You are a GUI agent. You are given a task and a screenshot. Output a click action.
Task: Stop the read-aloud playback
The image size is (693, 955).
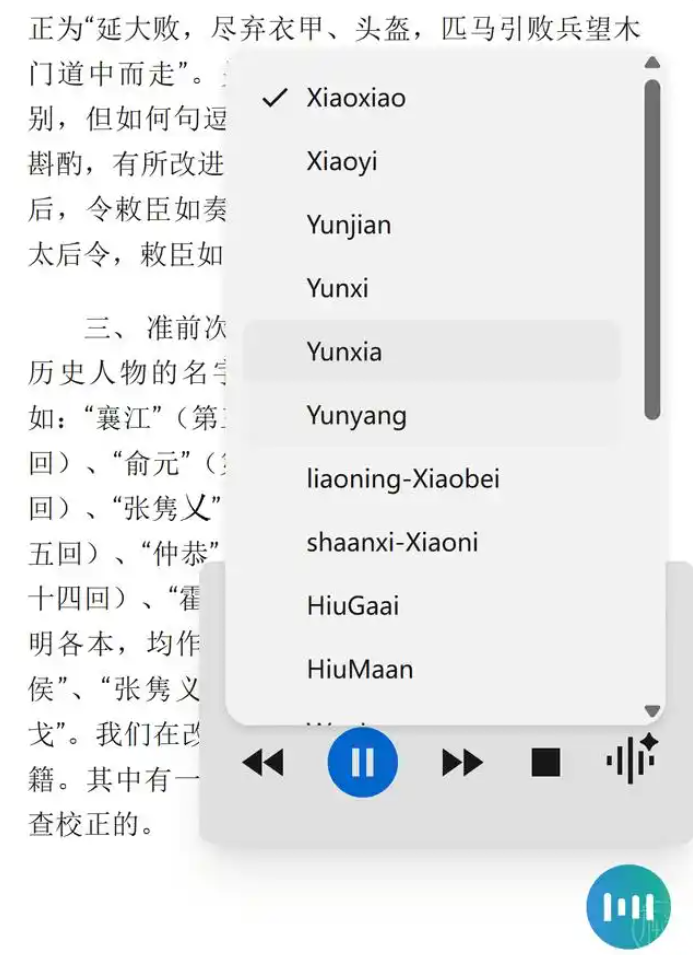545,763
